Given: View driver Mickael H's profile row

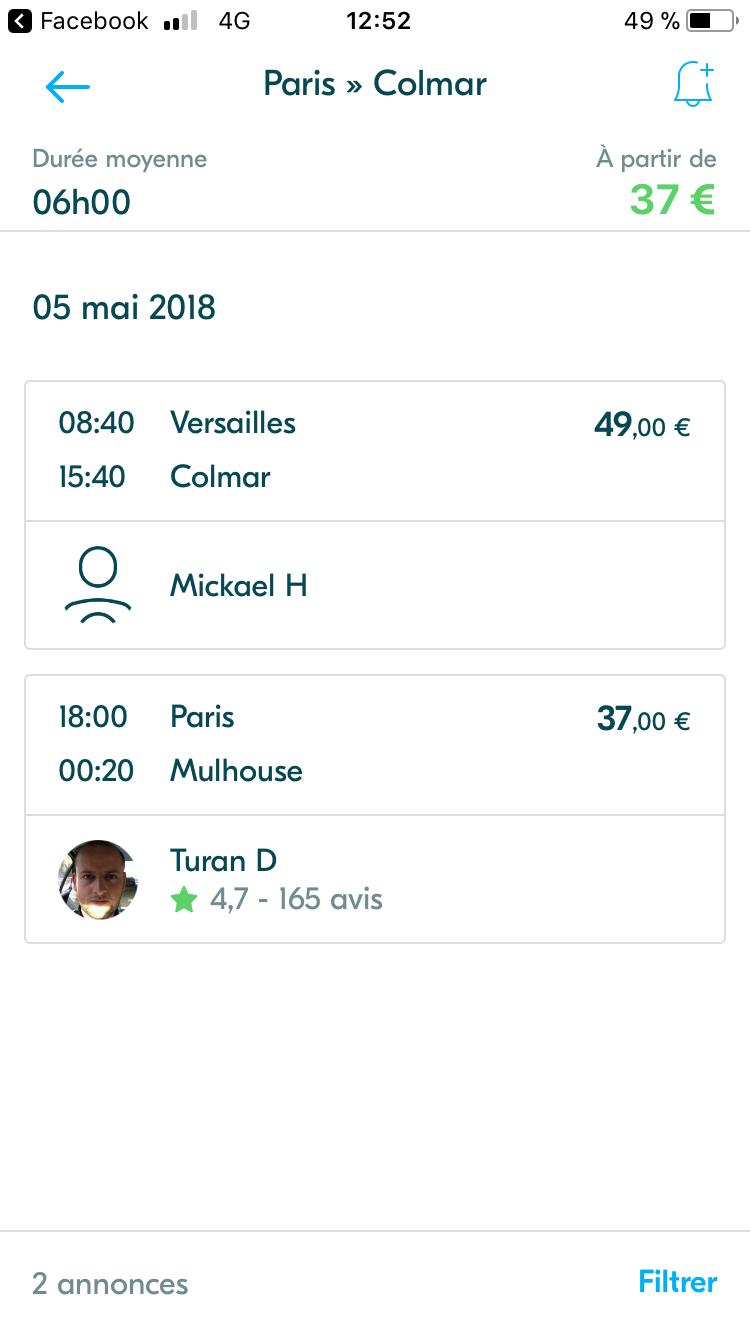Looking at the screenshot, I should click(x=375, y=585).
